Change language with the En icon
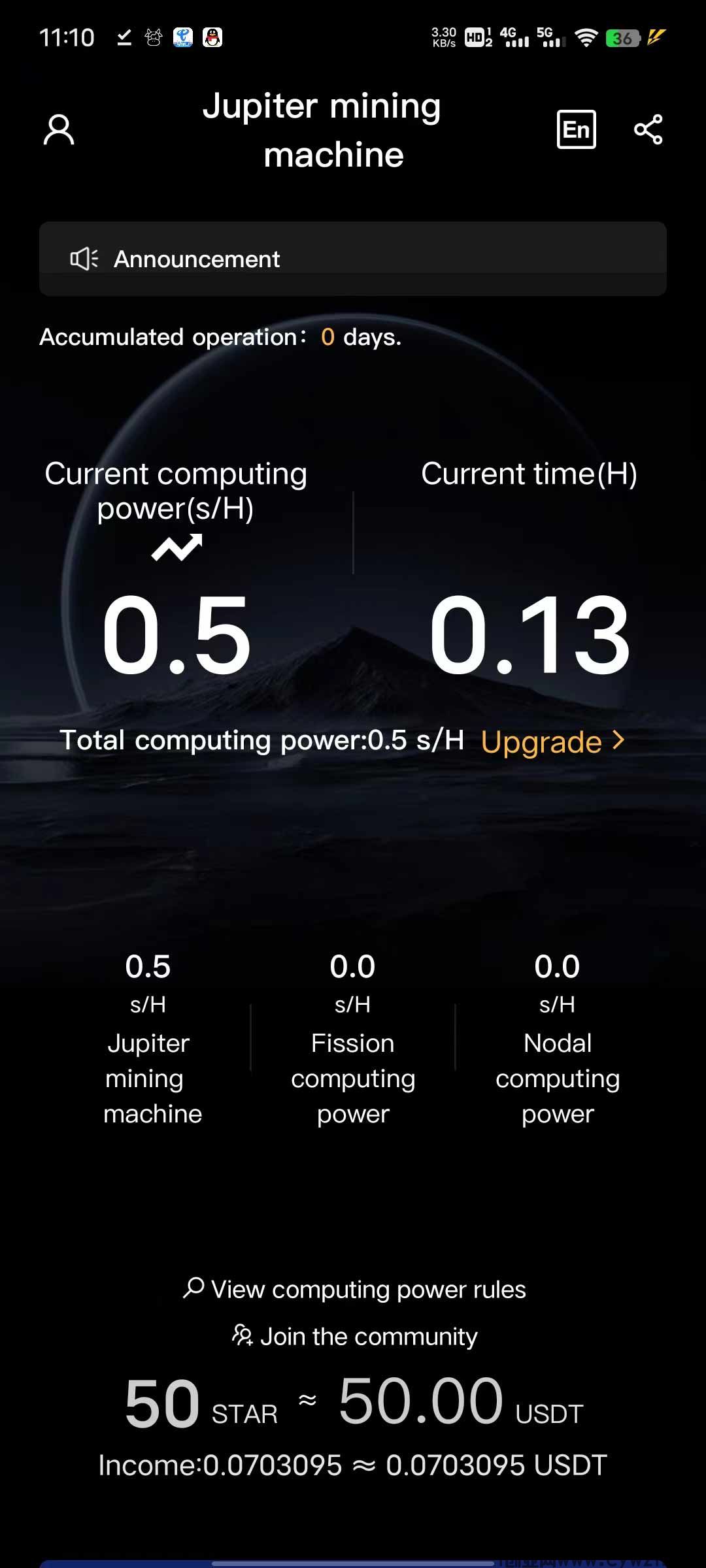Image resolution: width=706 pixels, height=1568 pixels. [576, 129]
